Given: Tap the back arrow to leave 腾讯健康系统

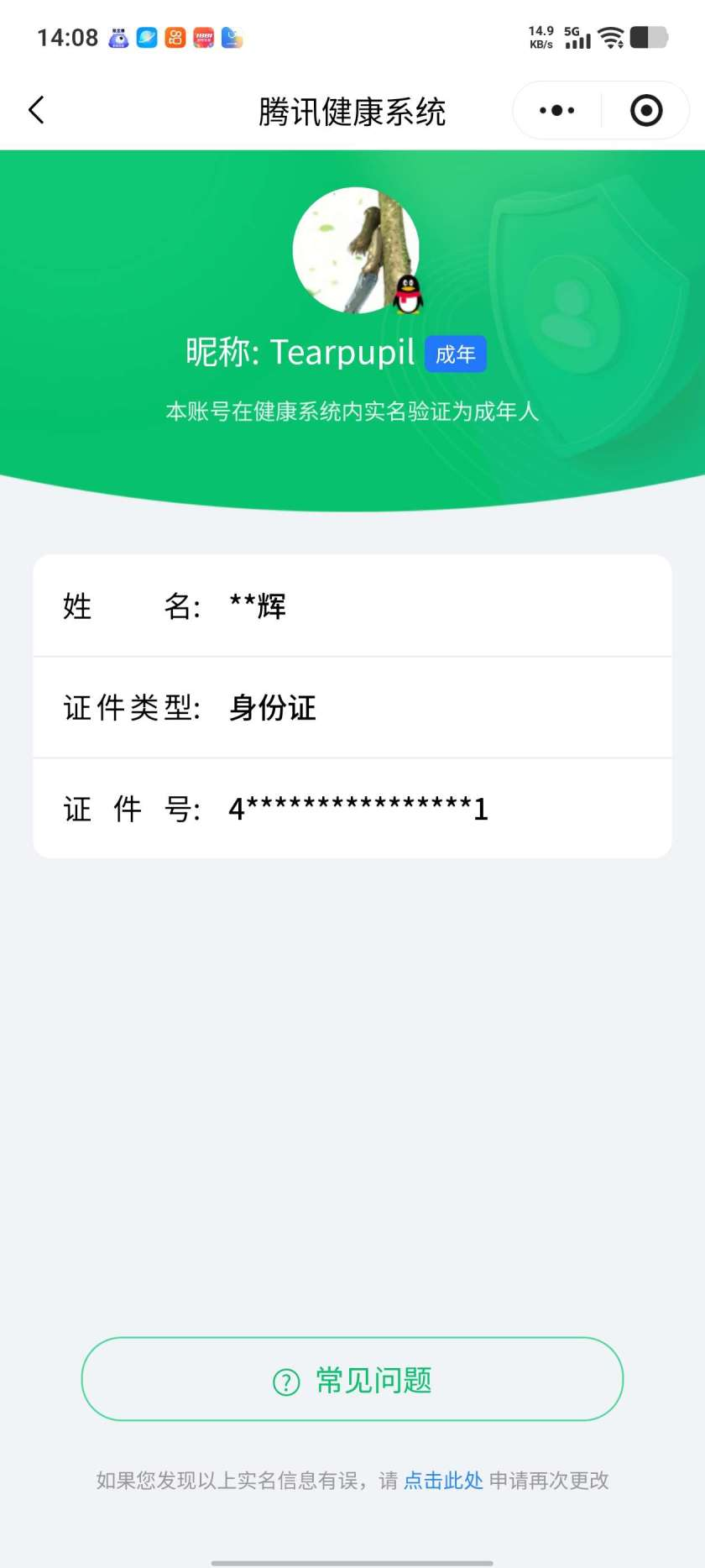Looking at the screenshot, I should point(35,110).
